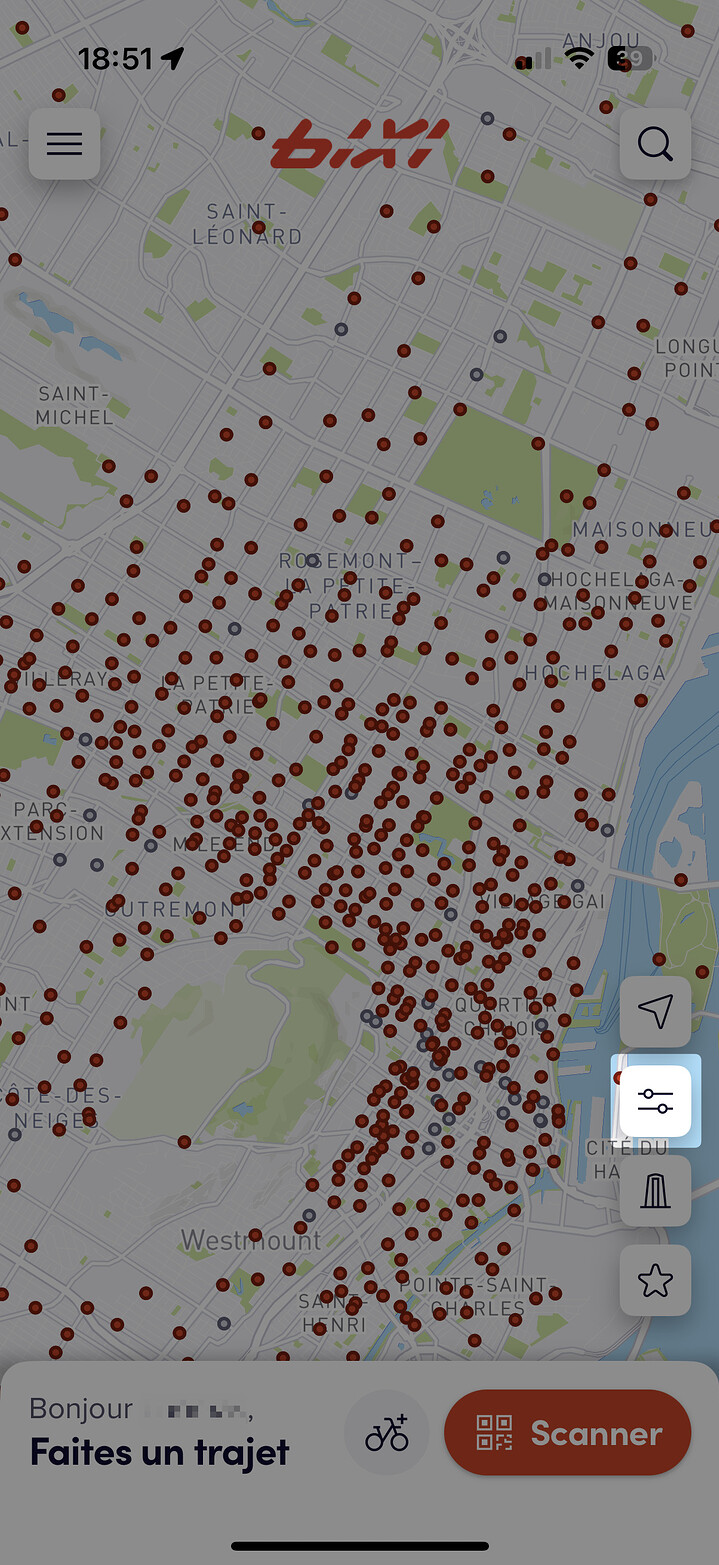Viewport: 719px width, 1565px height.
Task: Open the hamburger menu
Action: pyautogui.click(x=64, y=144)
